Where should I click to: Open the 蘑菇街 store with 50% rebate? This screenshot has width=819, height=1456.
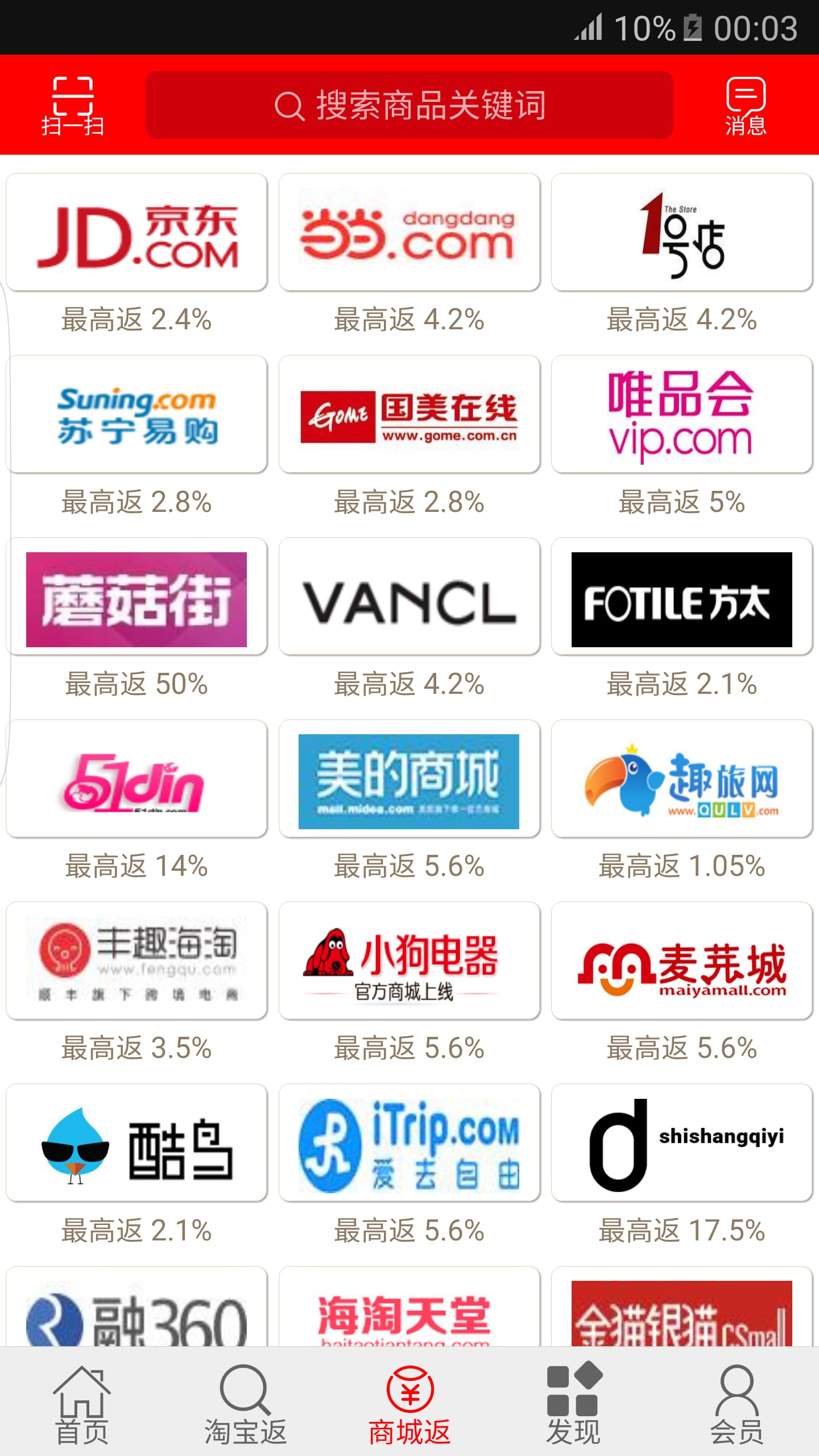(x=136, y=598)
